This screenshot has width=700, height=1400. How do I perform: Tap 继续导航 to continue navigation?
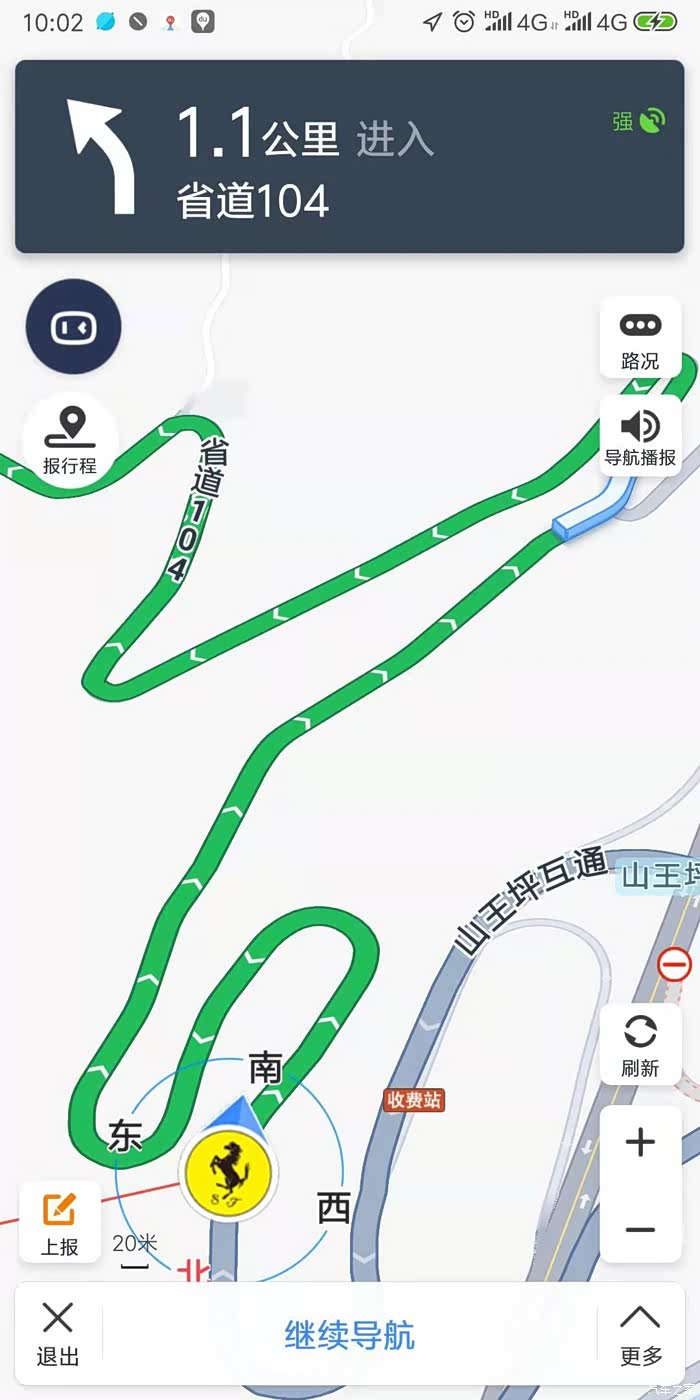pos(349,1335)
